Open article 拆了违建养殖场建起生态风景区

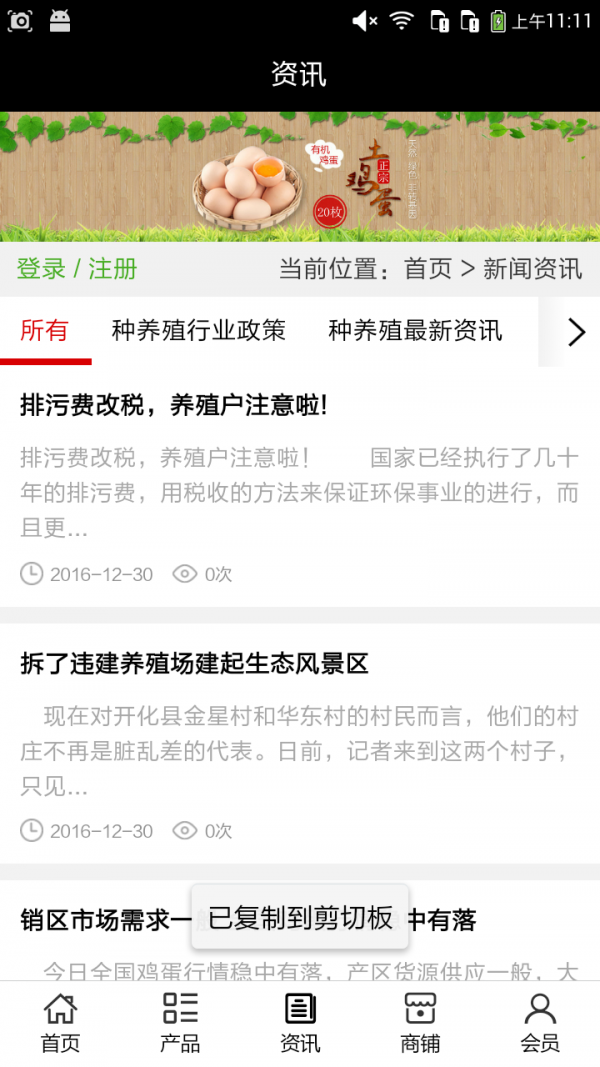tap(195, 663)
